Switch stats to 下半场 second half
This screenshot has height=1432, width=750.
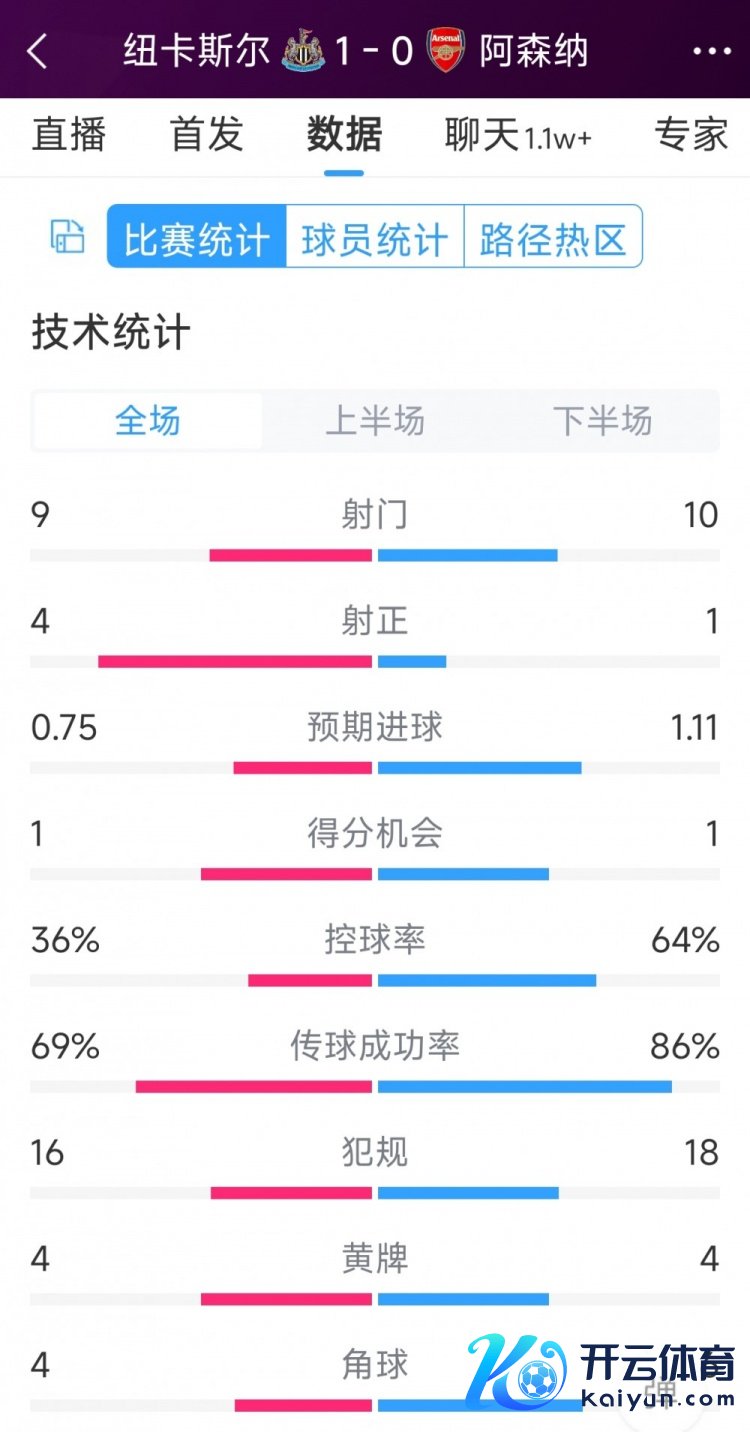coord(604,421)
